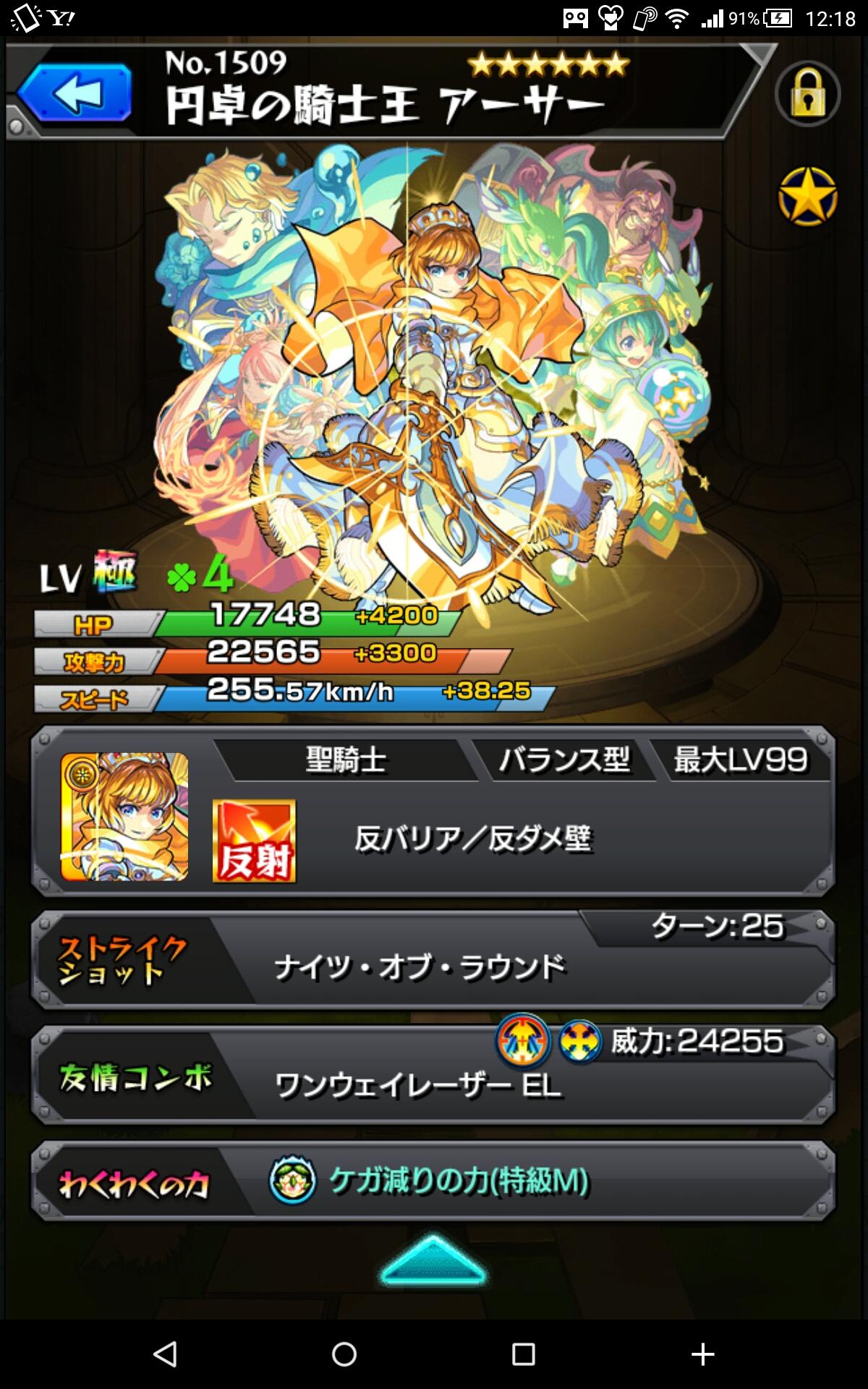
Task: Tap the gold star favorite icon
Action: 807,196
